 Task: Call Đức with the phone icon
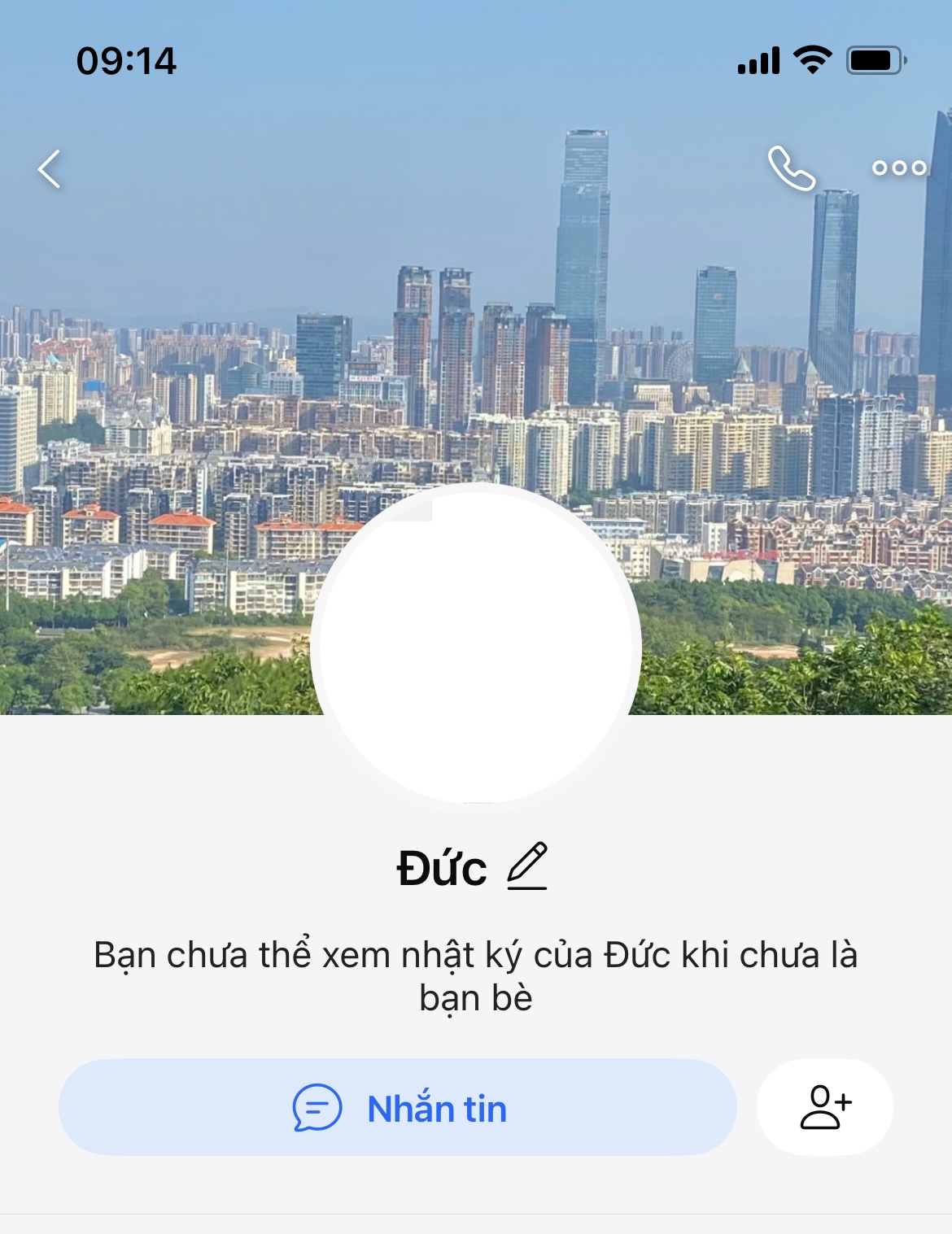(791, 168)
